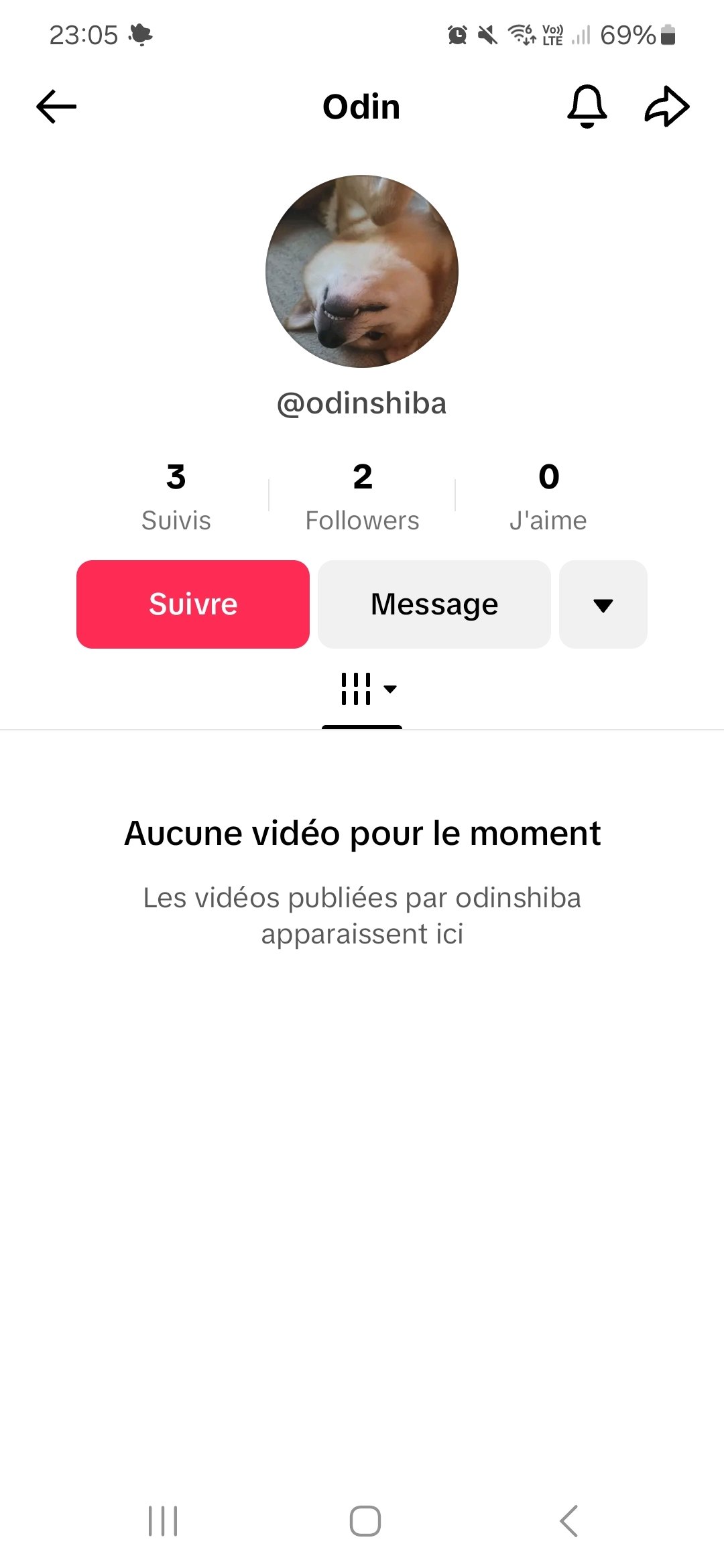This screenshot has height=1568, width=724.
Task: Open the Suivis list
Action: 176,497
